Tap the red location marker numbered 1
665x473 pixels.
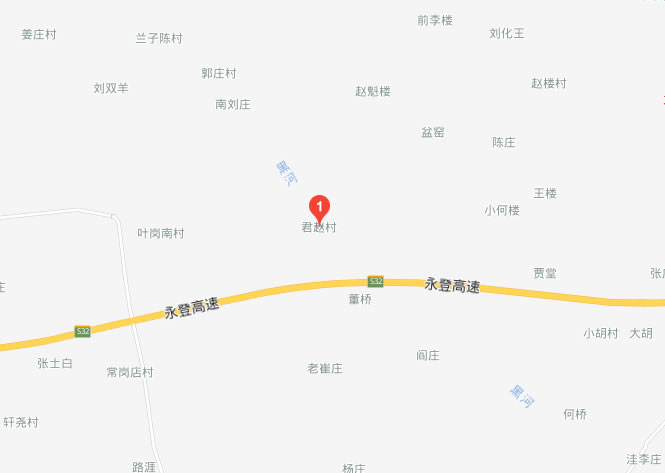(320, 207)
